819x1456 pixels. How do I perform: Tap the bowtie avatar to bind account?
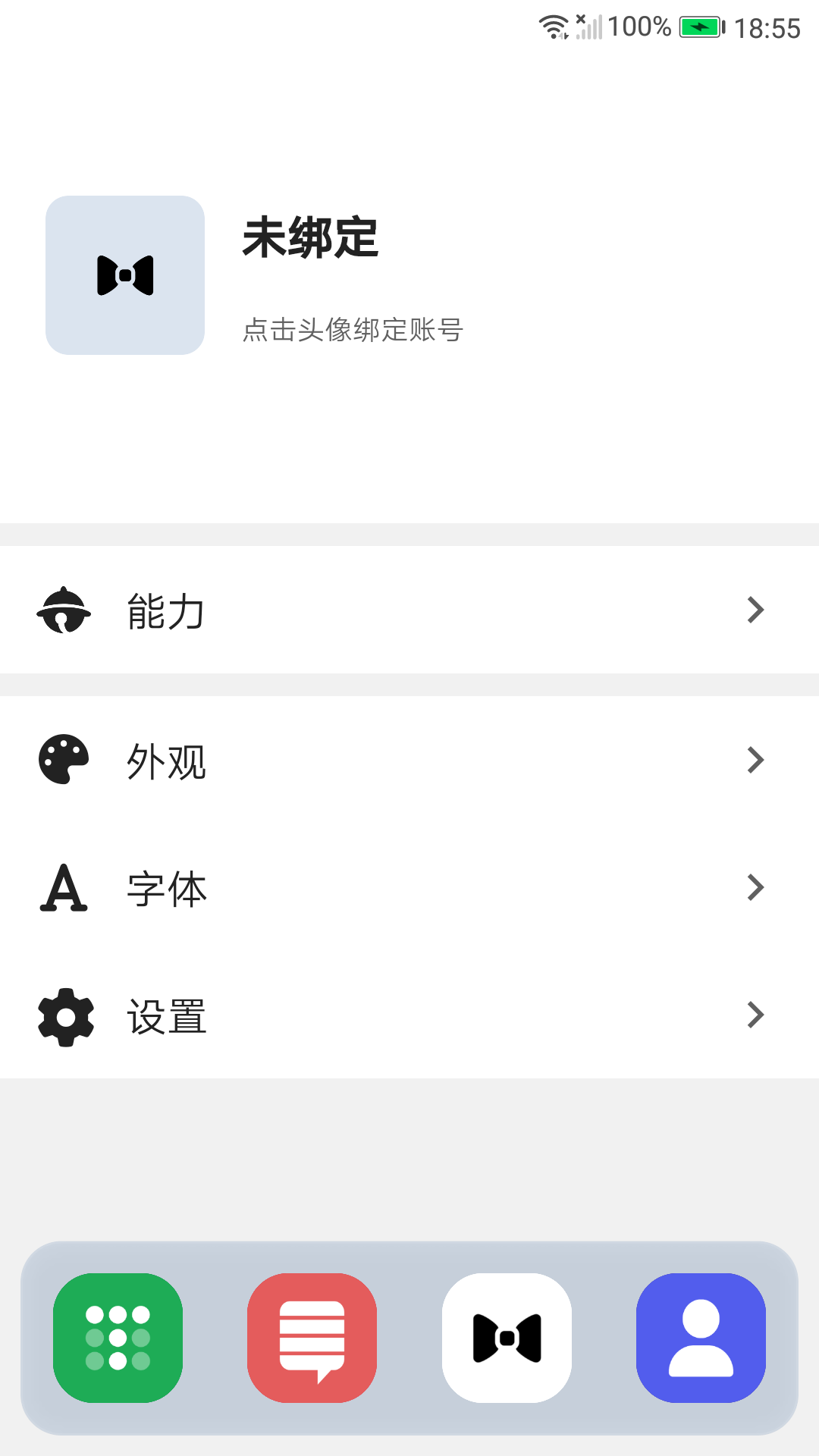click(124, 275)
